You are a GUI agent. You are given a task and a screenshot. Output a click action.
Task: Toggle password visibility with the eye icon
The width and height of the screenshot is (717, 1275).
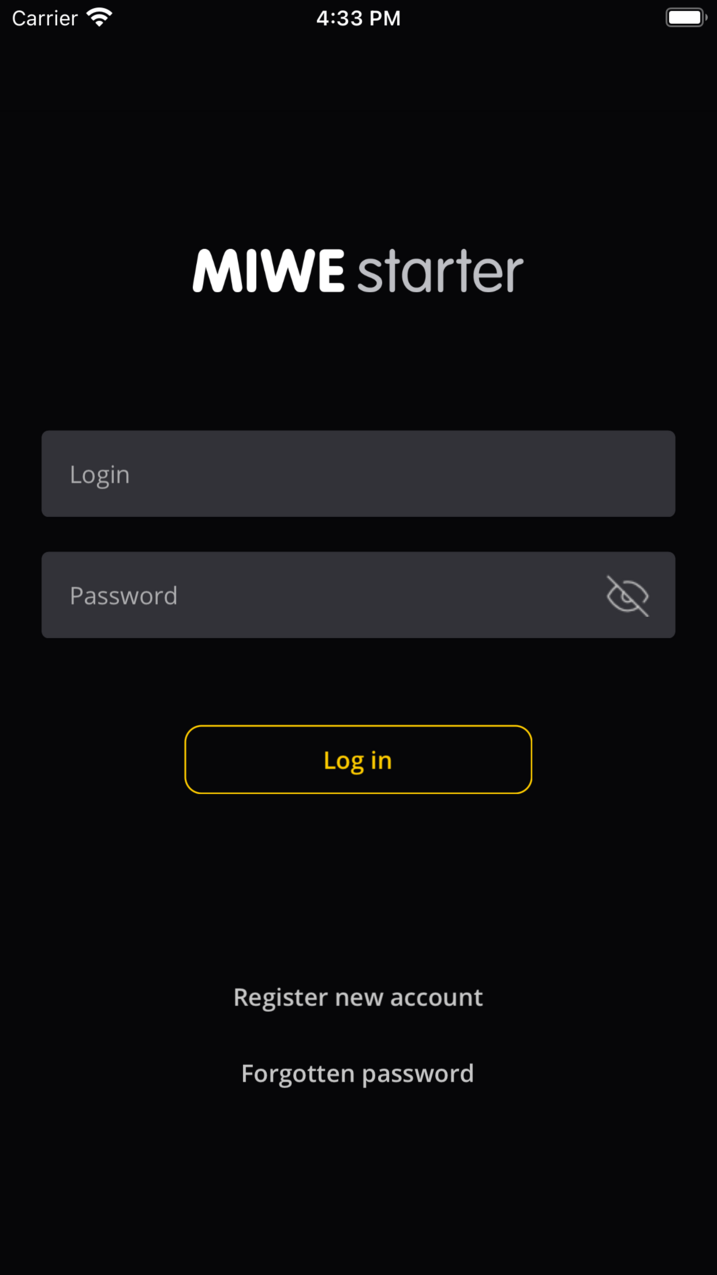628,596
